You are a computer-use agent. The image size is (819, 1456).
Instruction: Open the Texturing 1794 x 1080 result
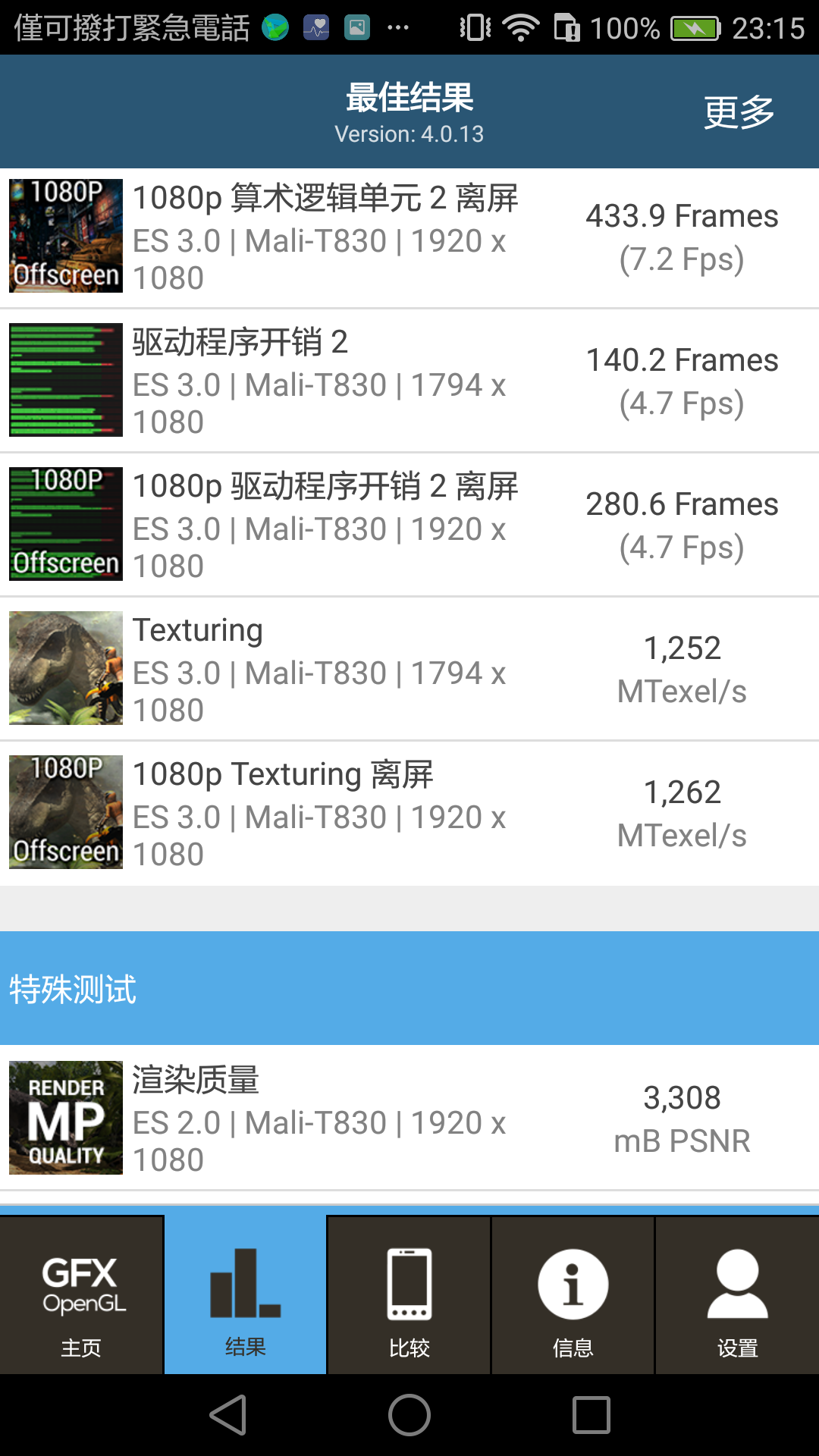(x=409, y=670)
